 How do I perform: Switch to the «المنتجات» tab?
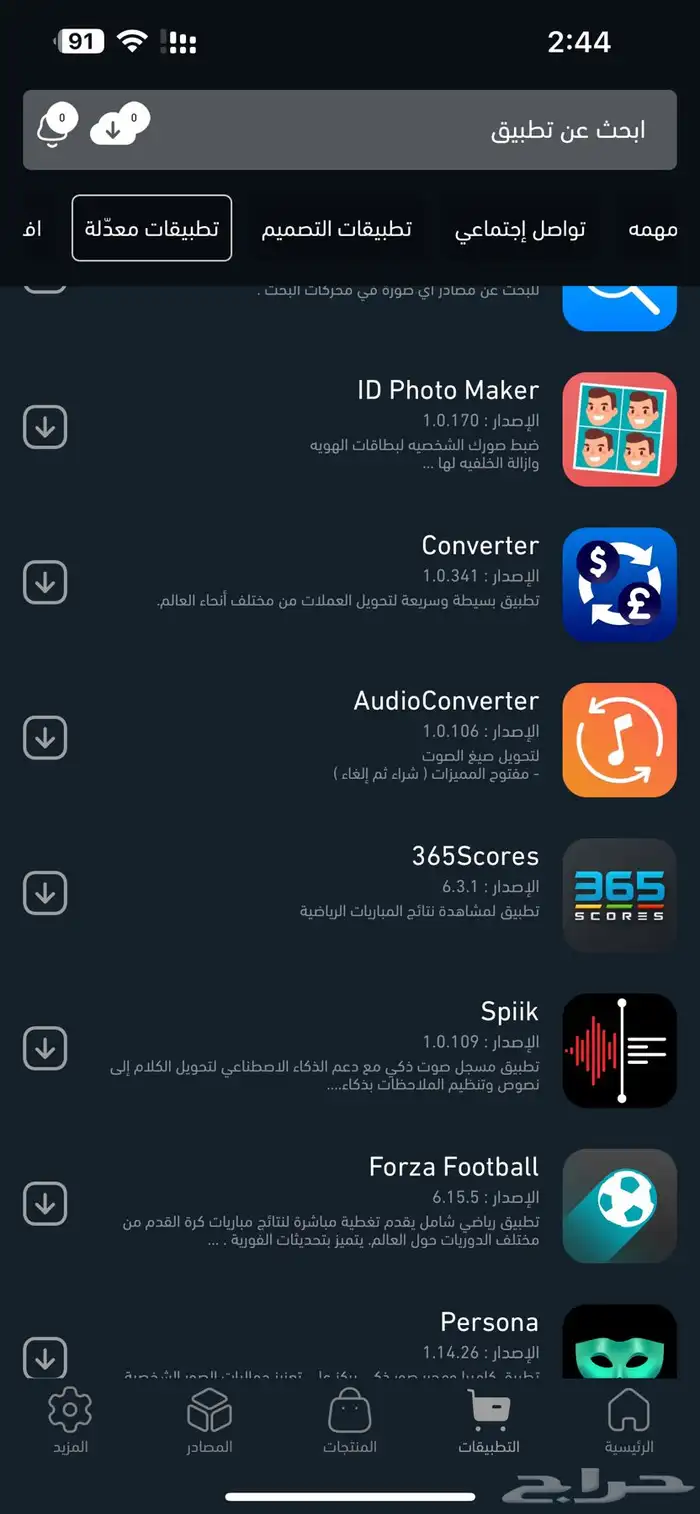click(x=350, y=1422)
